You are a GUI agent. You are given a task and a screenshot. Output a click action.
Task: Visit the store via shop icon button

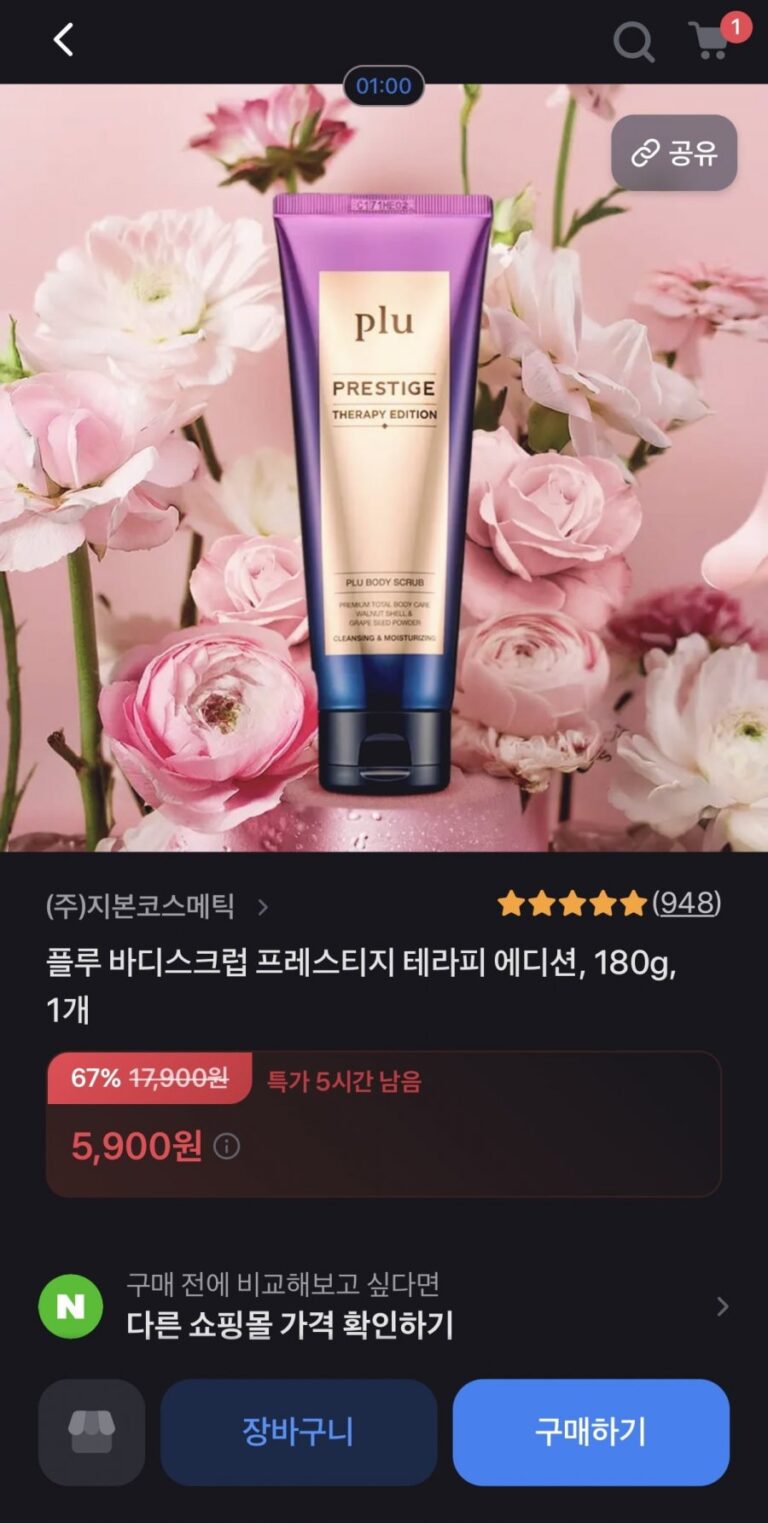[x=91, y=1432]
